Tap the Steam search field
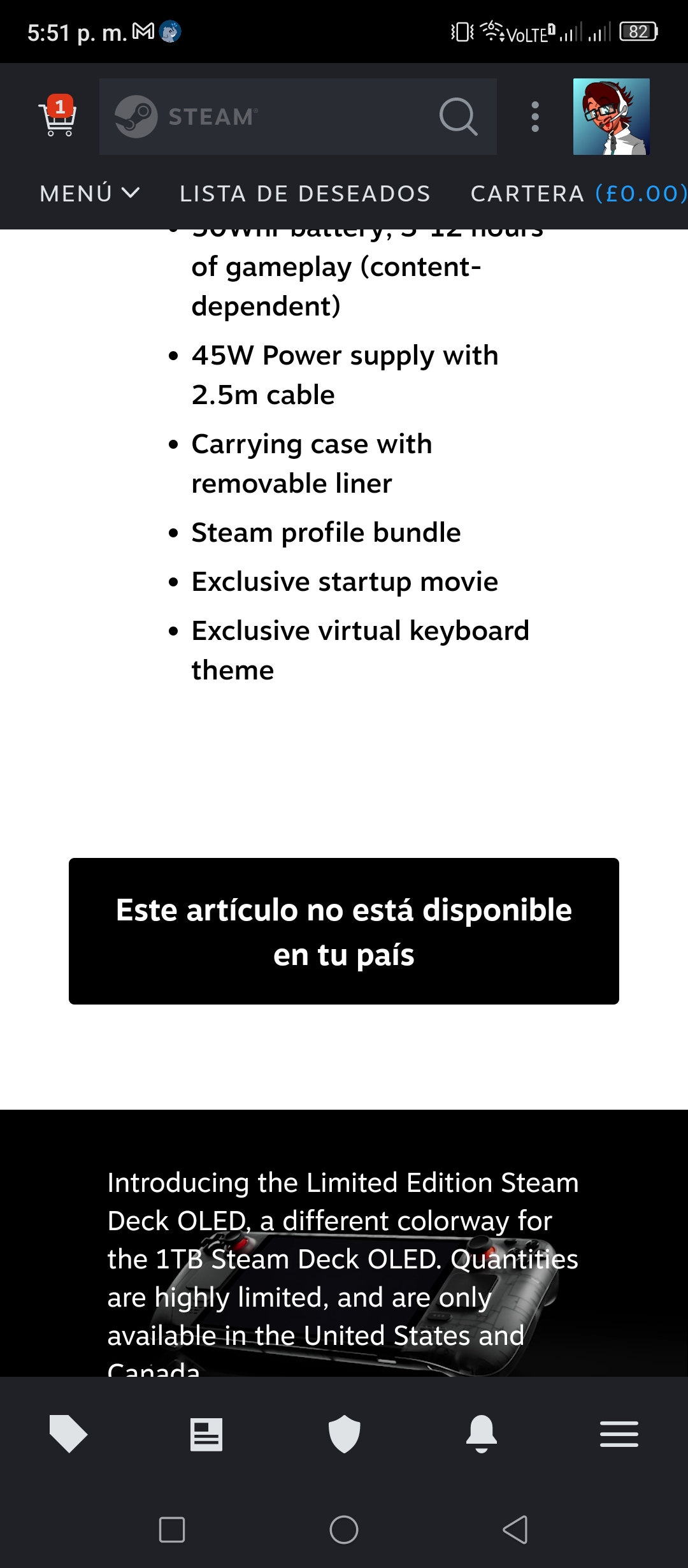 [297, 117]
